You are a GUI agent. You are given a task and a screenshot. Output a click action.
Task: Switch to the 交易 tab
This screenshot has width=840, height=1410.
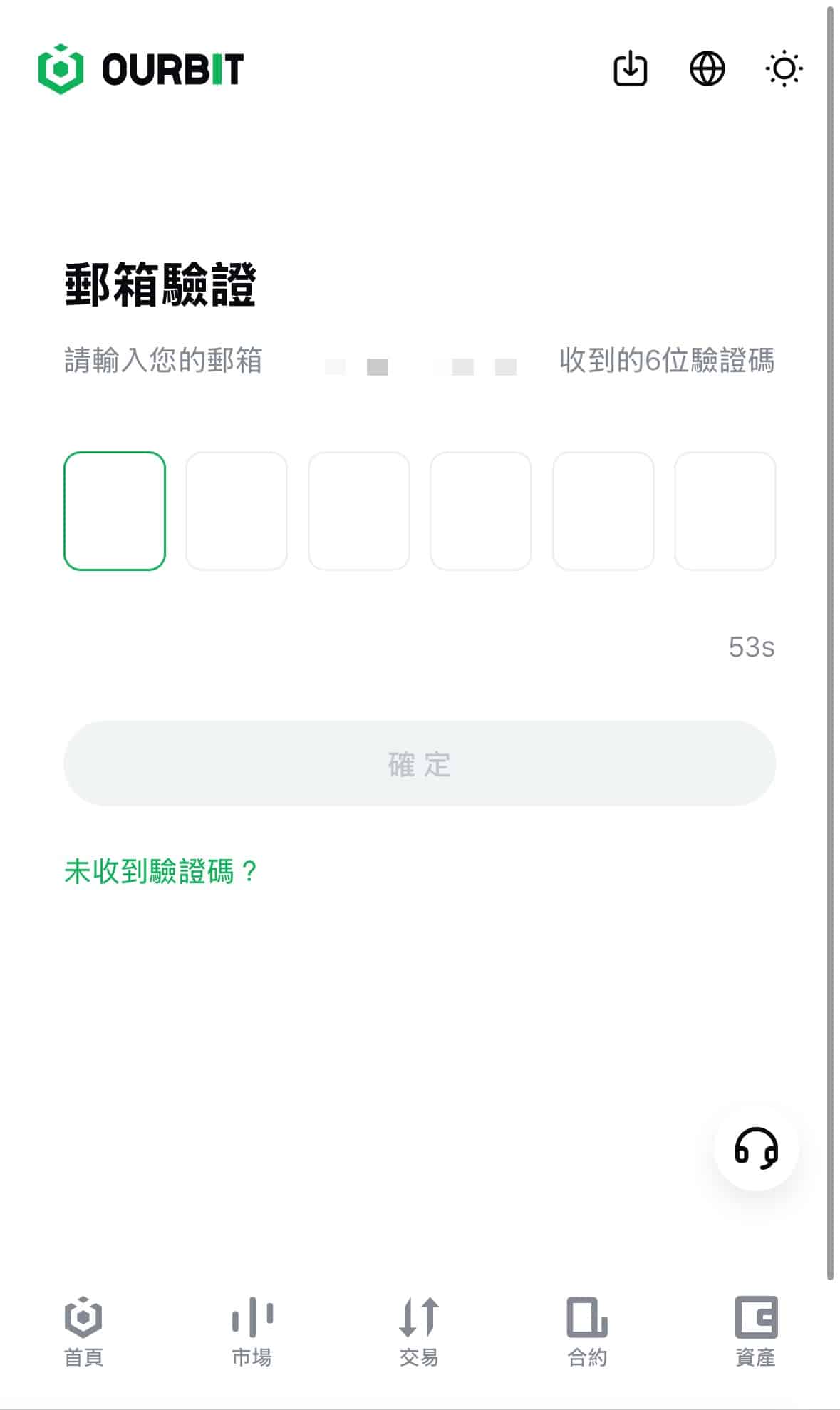419,1331
